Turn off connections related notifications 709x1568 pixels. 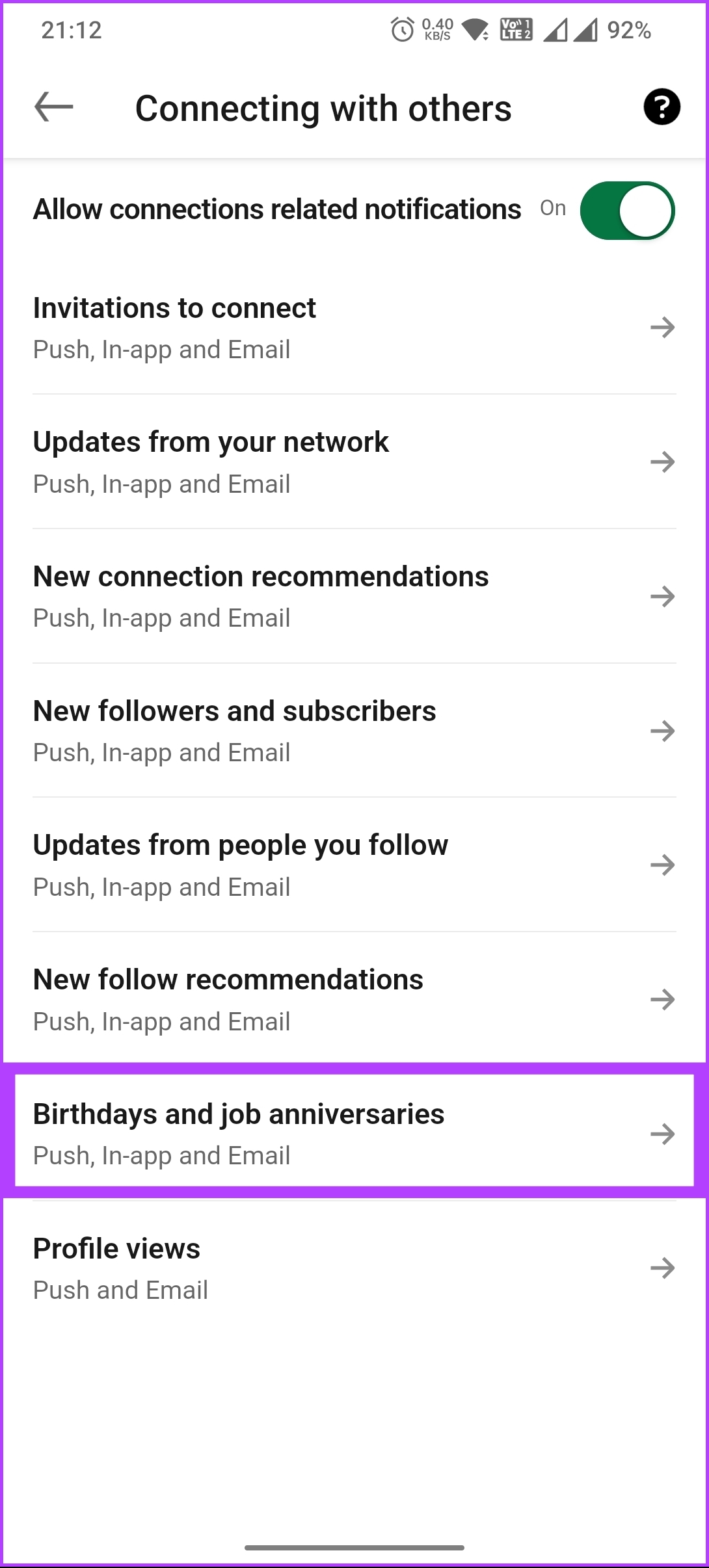point(627,211)
